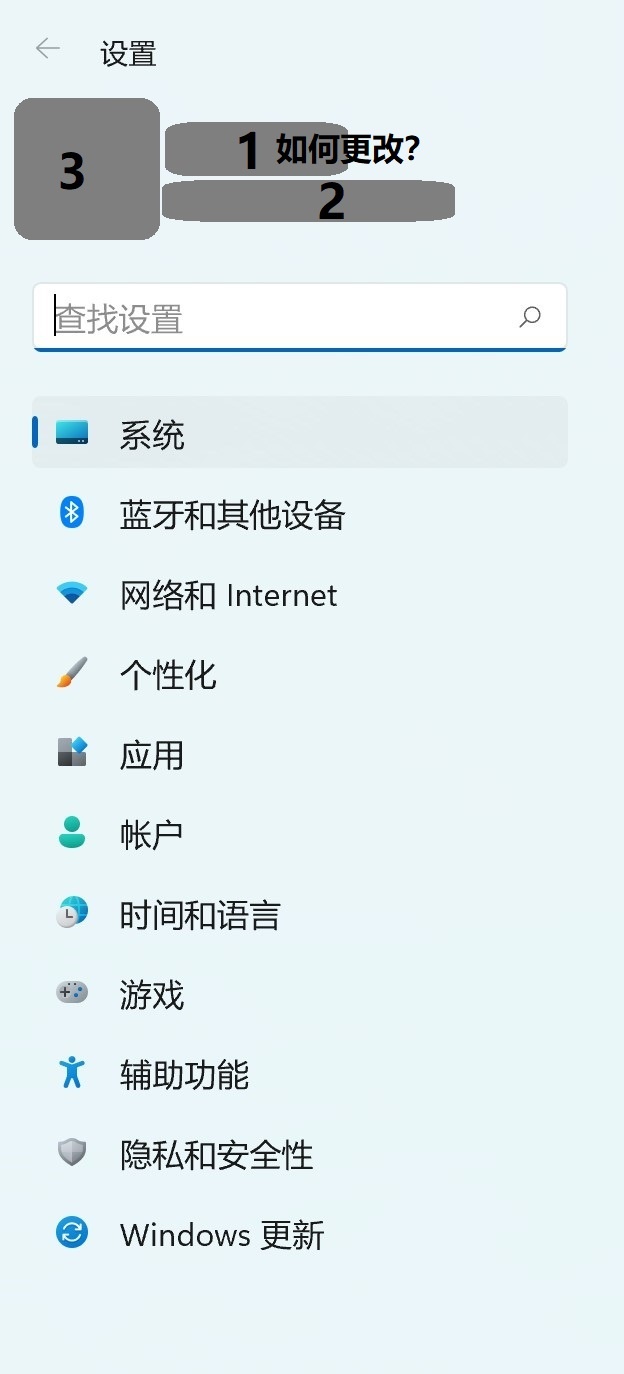Select the 个性化 section

pos(168,675)
